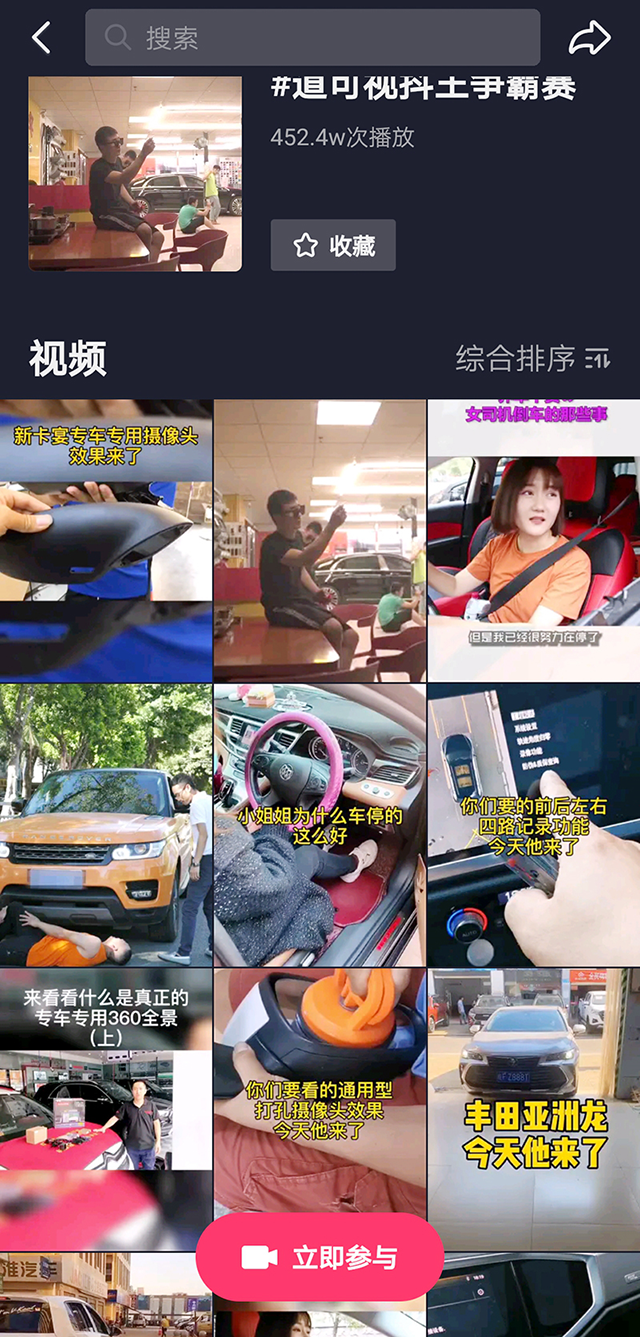Open the hashtag cover image
This screenshot has width=640, height=1337.
135,174
